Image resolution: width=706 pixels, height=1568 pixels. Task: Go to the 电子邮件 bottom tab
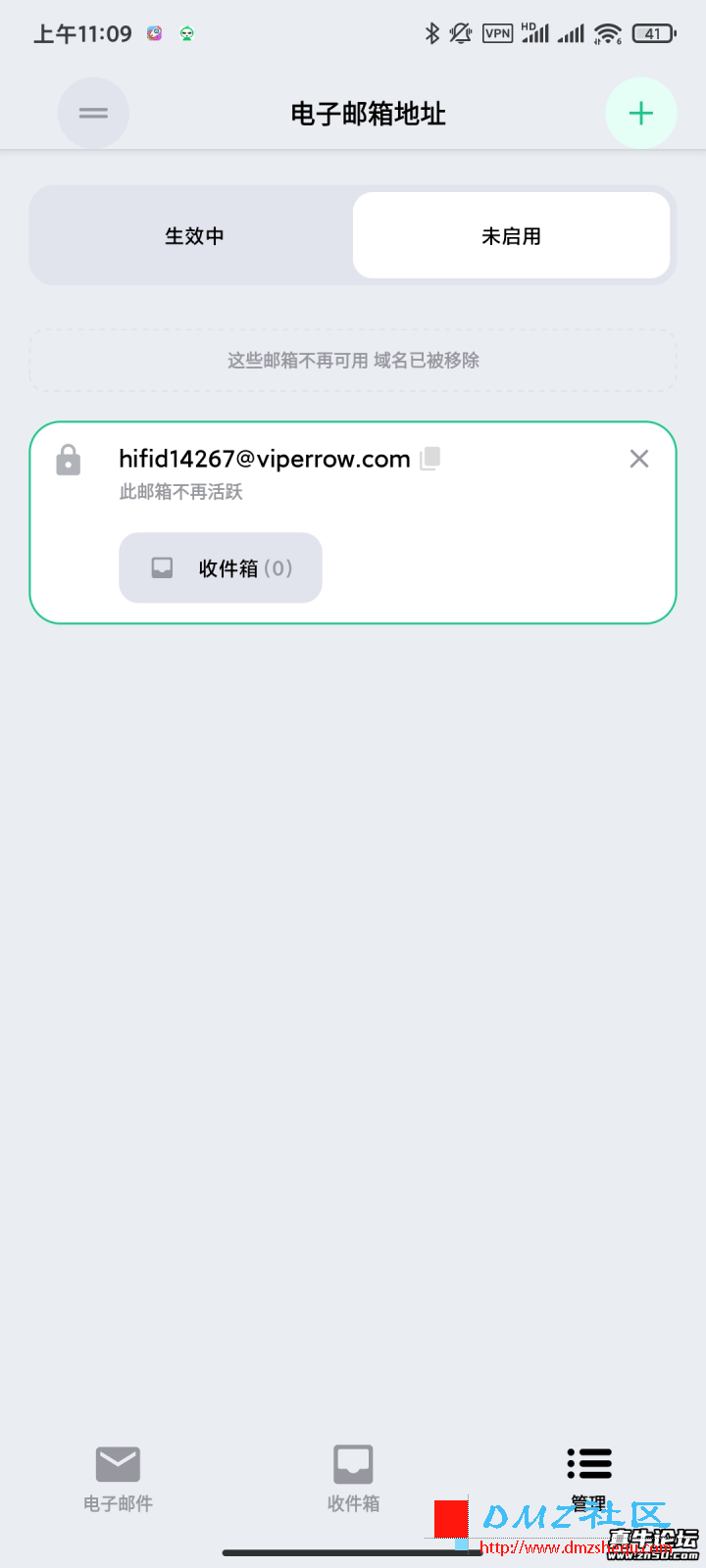pyautogui.click(x=118, y=1479)
